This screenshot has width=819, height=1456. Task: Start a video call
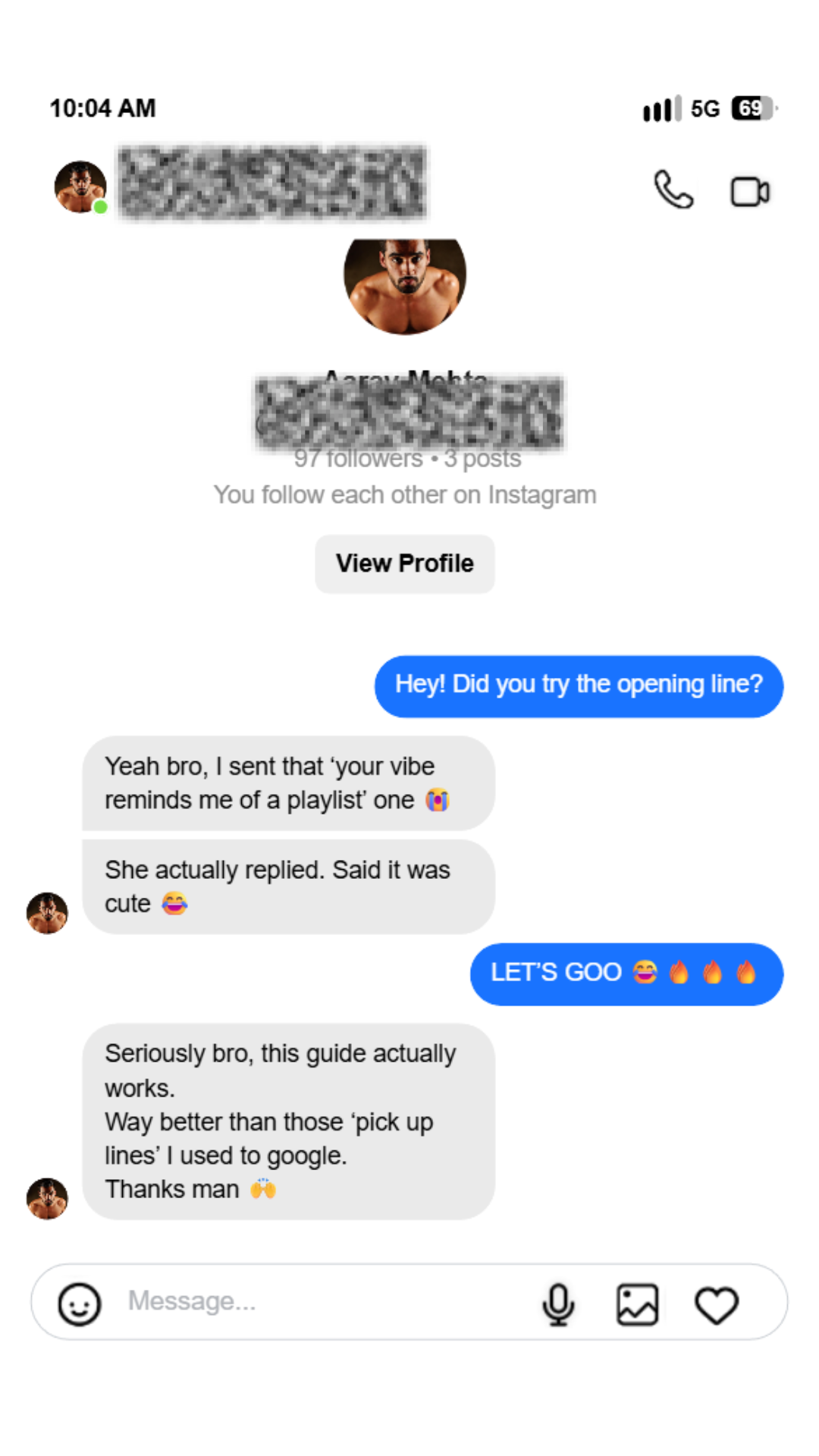[x=749, y=191]
